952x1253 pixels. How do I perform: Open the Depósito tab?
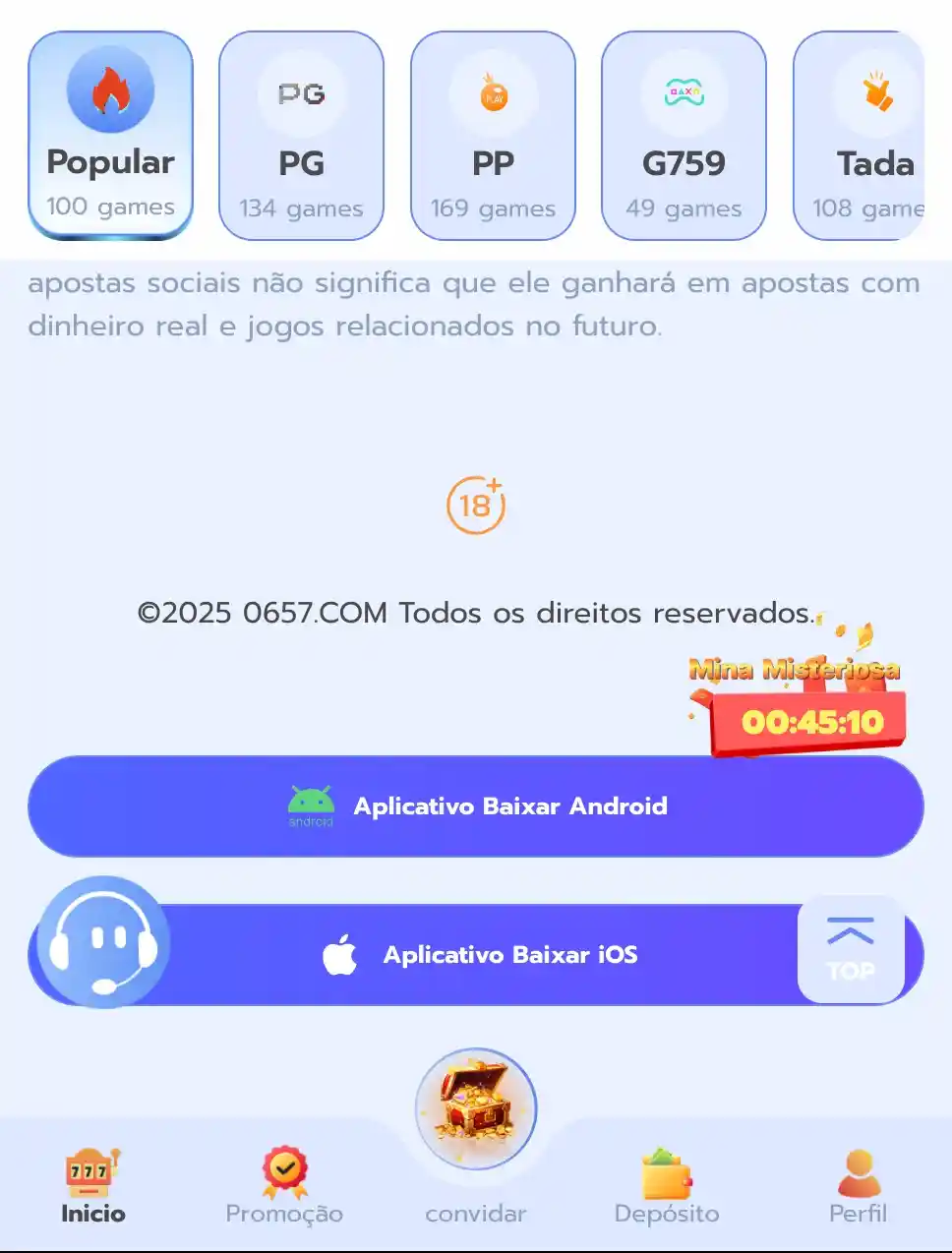667,1186
